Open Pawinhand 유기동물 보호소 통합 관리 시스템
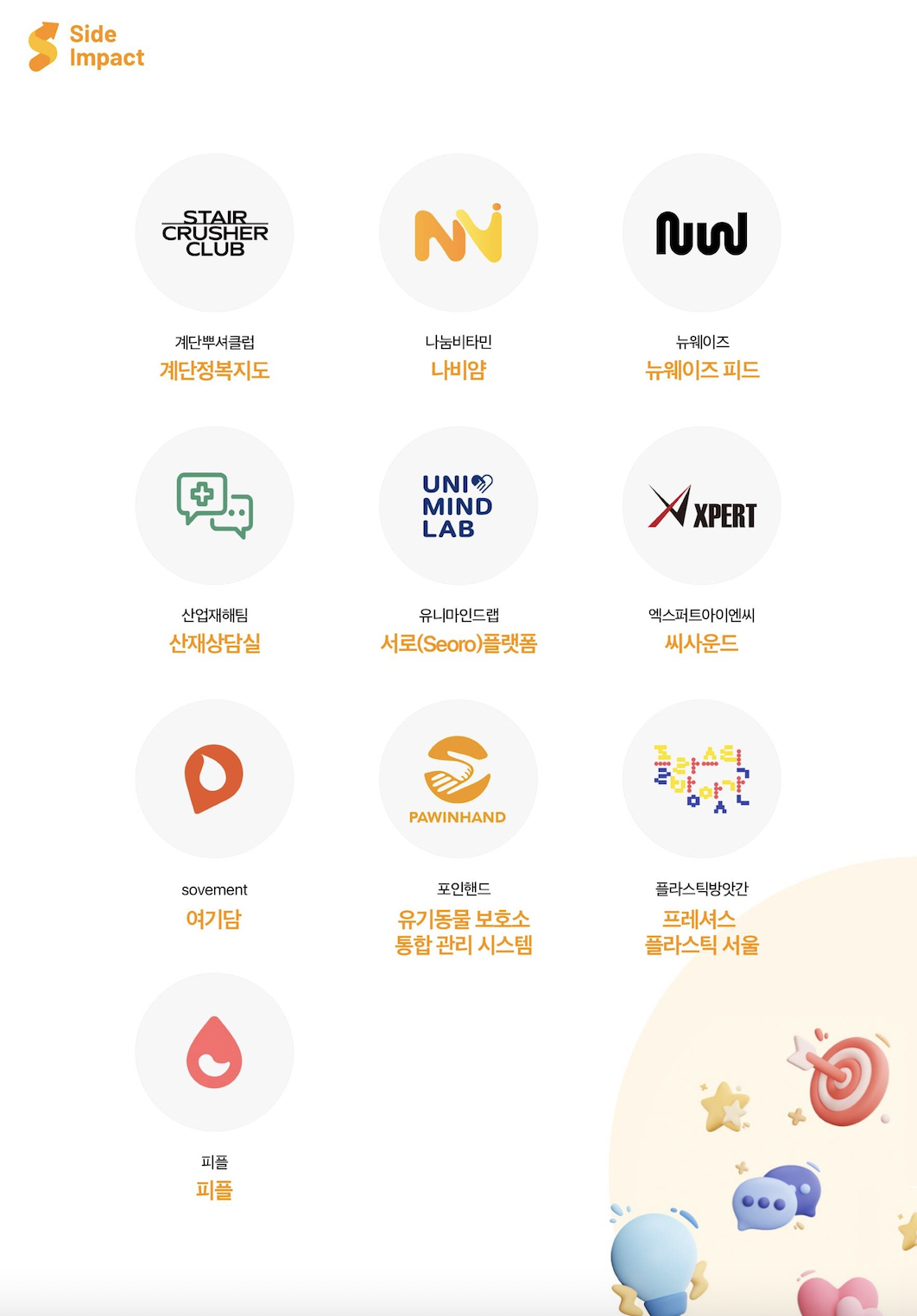The width and height of the screenshot is (917, 1316). pyautogui.click(x=458, y=779)
